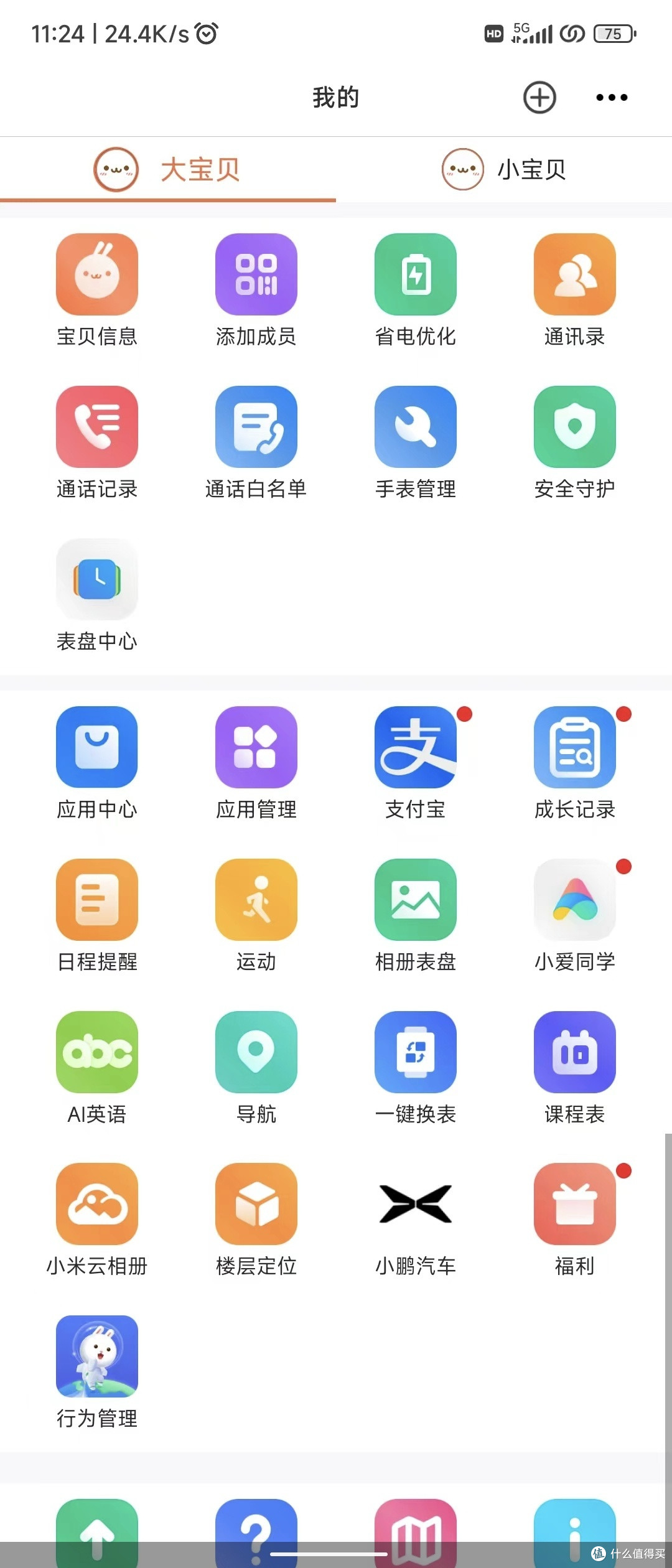Open 行为管理 behavior management
This screenshot has width=672, height=1568.
[x=96, y=1356]
